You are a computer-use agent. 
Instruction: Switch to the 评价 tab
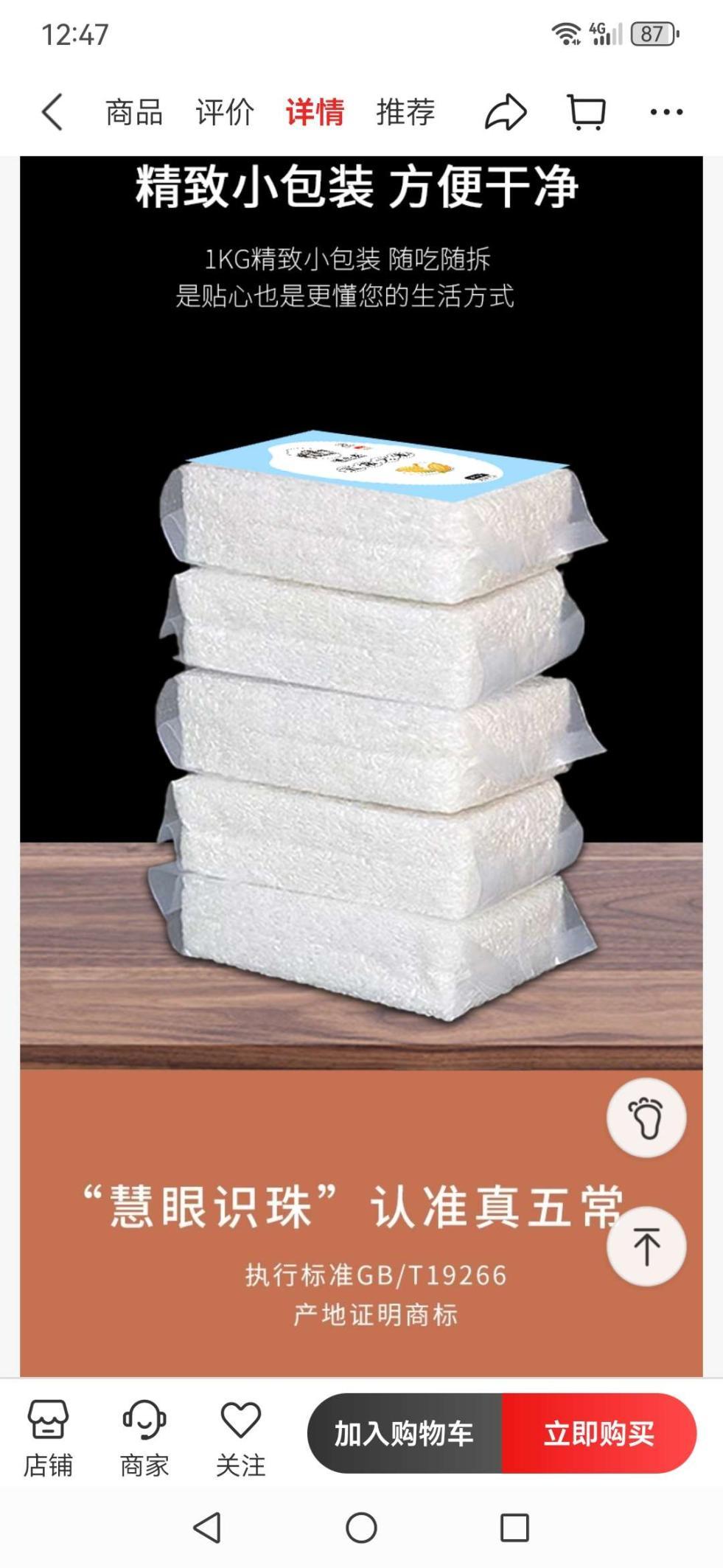click(x=224, y=112)
